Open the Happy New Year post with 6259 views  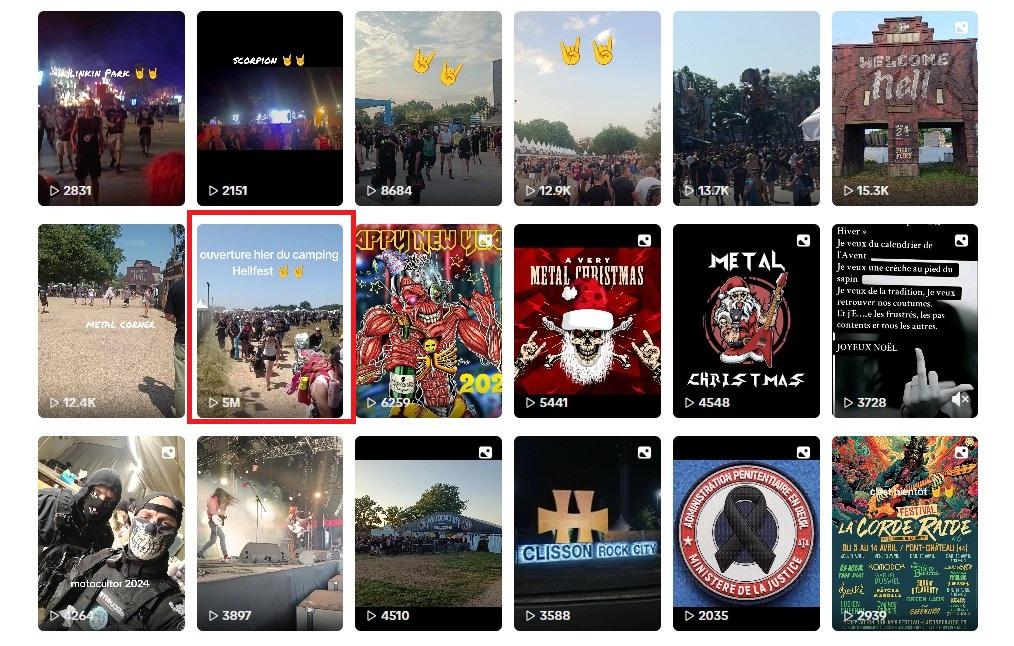428,320
